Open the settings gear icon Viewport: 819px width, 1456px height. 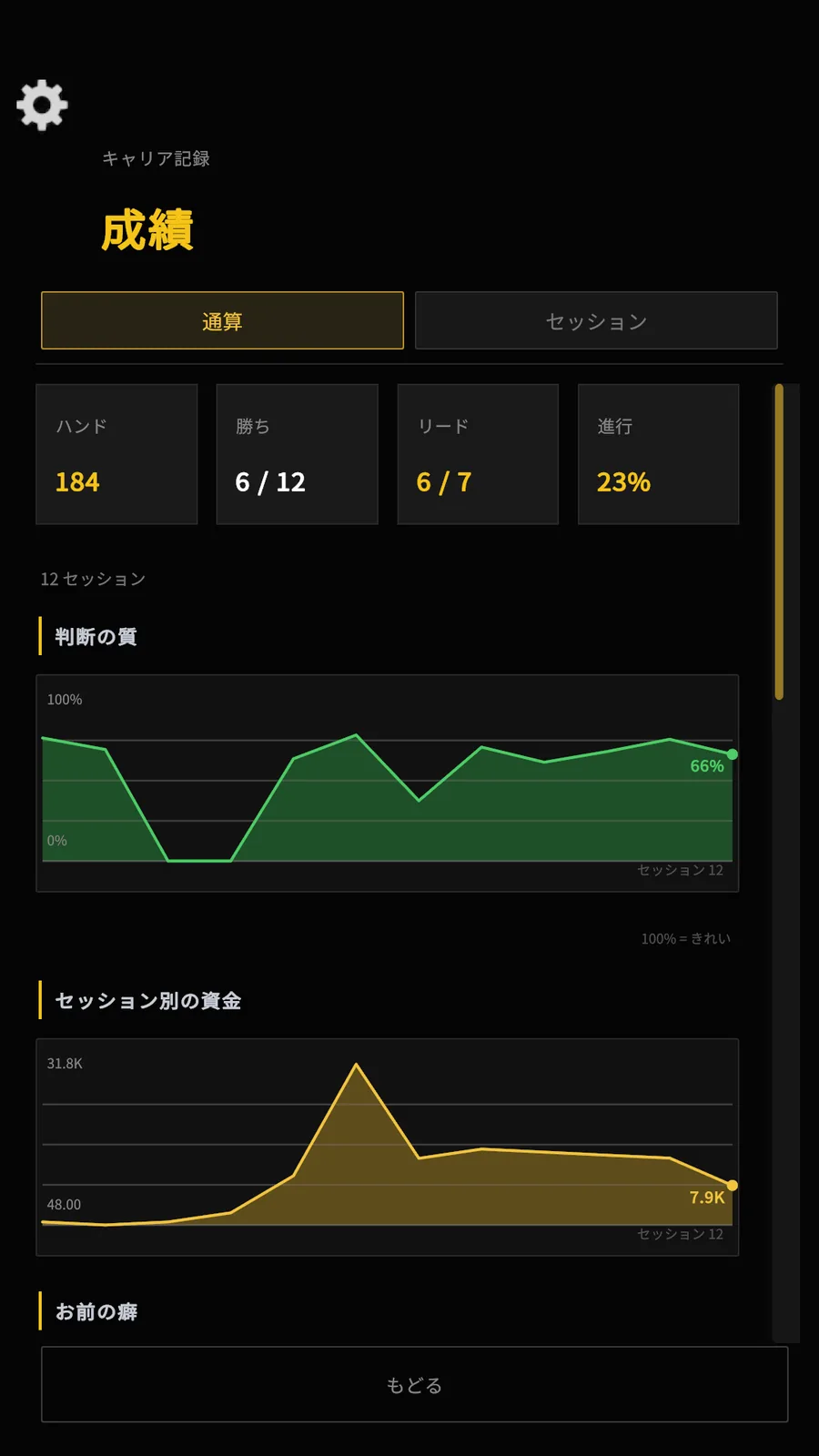pos(42,106)
